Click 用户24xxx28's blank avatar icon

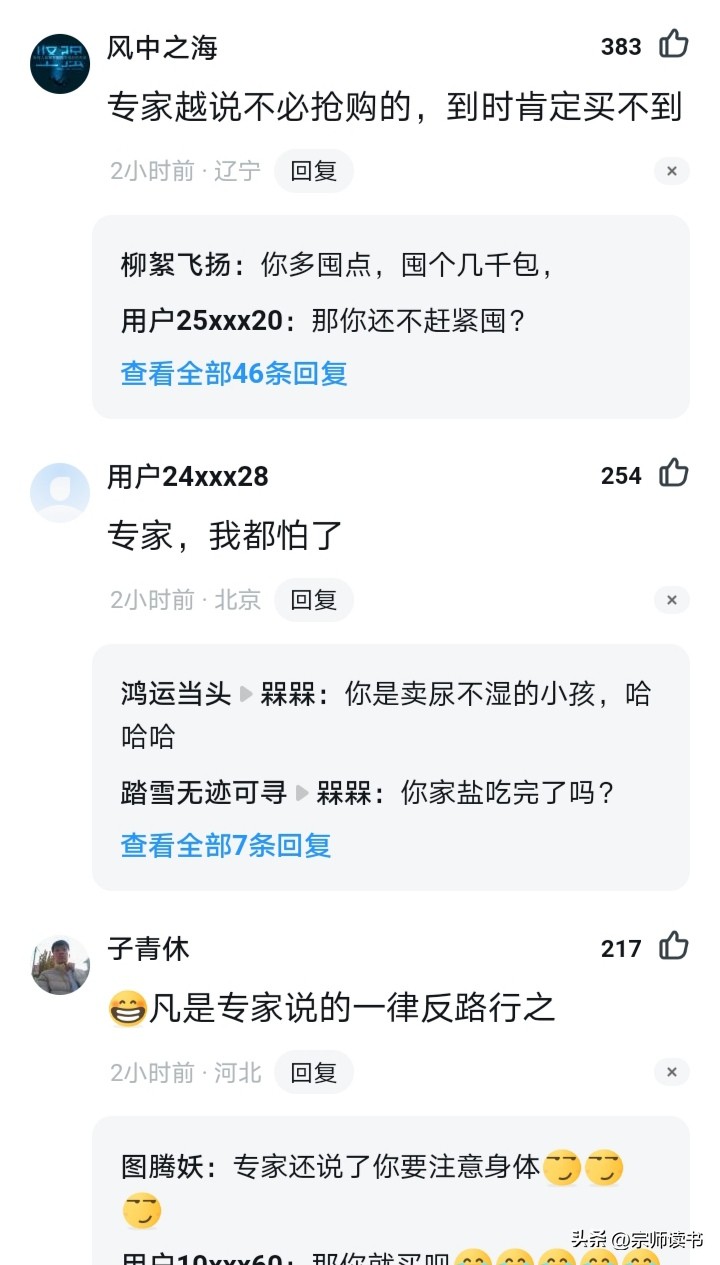60,491
